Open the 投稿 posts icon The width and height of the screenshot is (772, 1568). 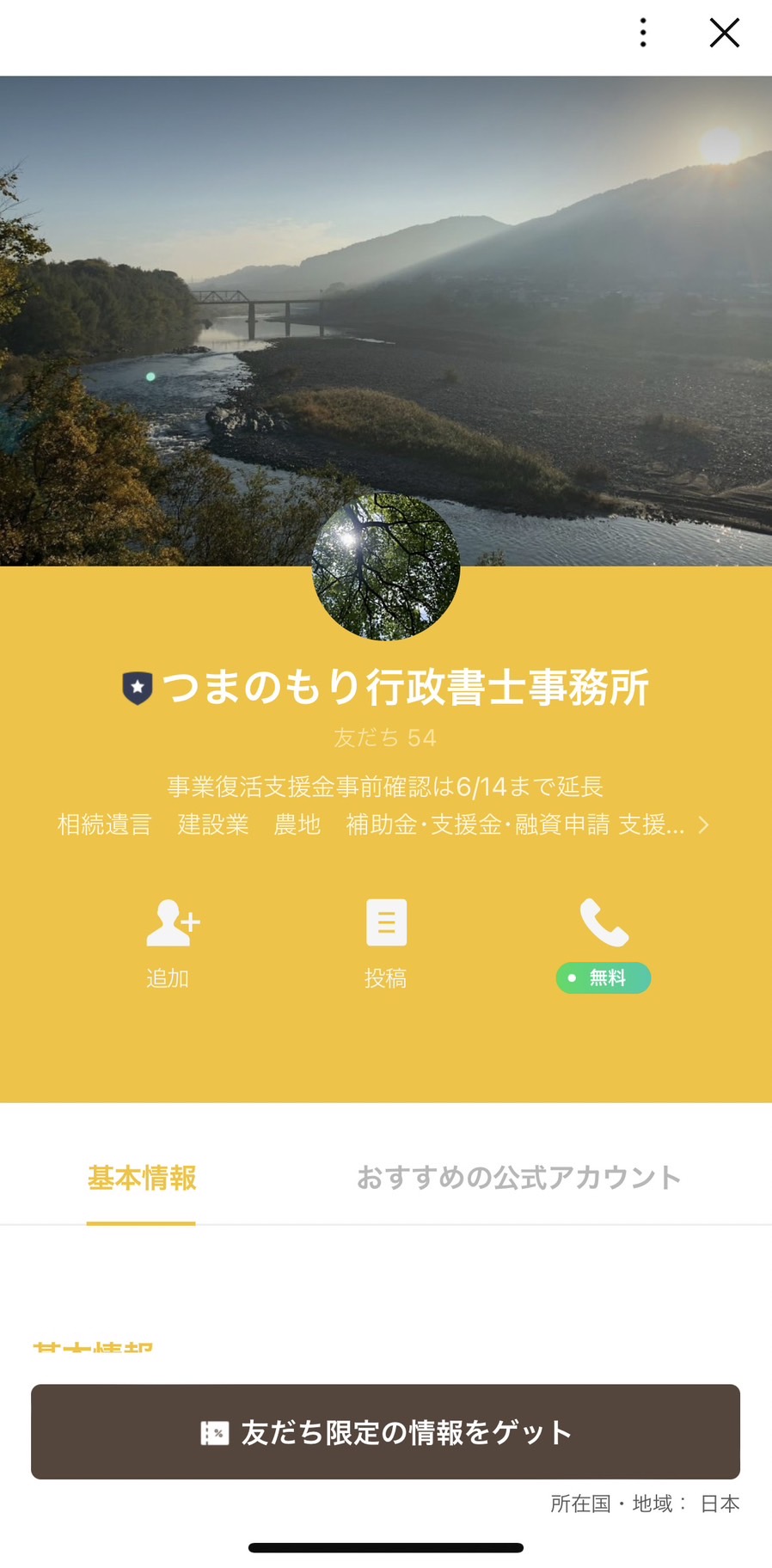tap(386, 922)
